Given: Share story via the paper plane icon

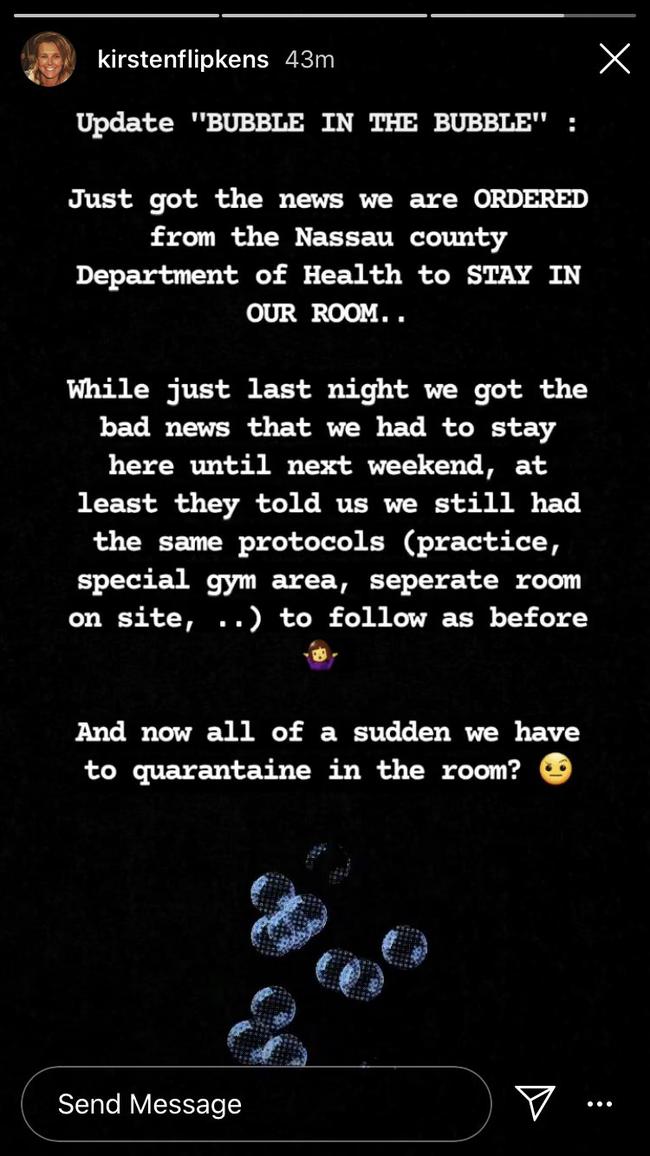Looking at the screenshot, I should (x=535, y=1104).
